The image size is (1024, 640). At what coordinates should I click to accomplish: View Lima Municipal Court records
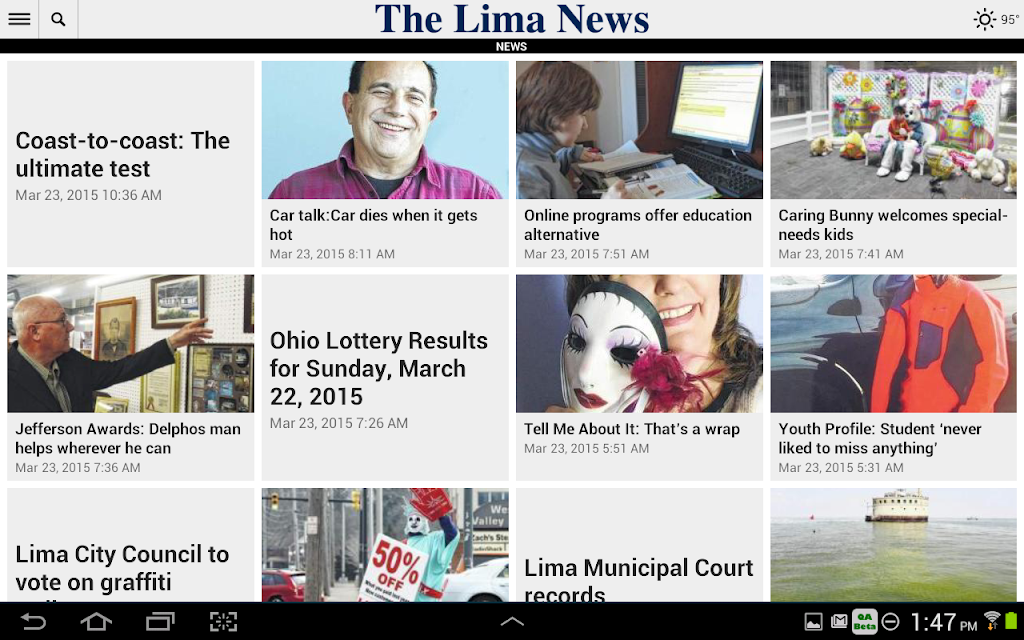[639, 545]
